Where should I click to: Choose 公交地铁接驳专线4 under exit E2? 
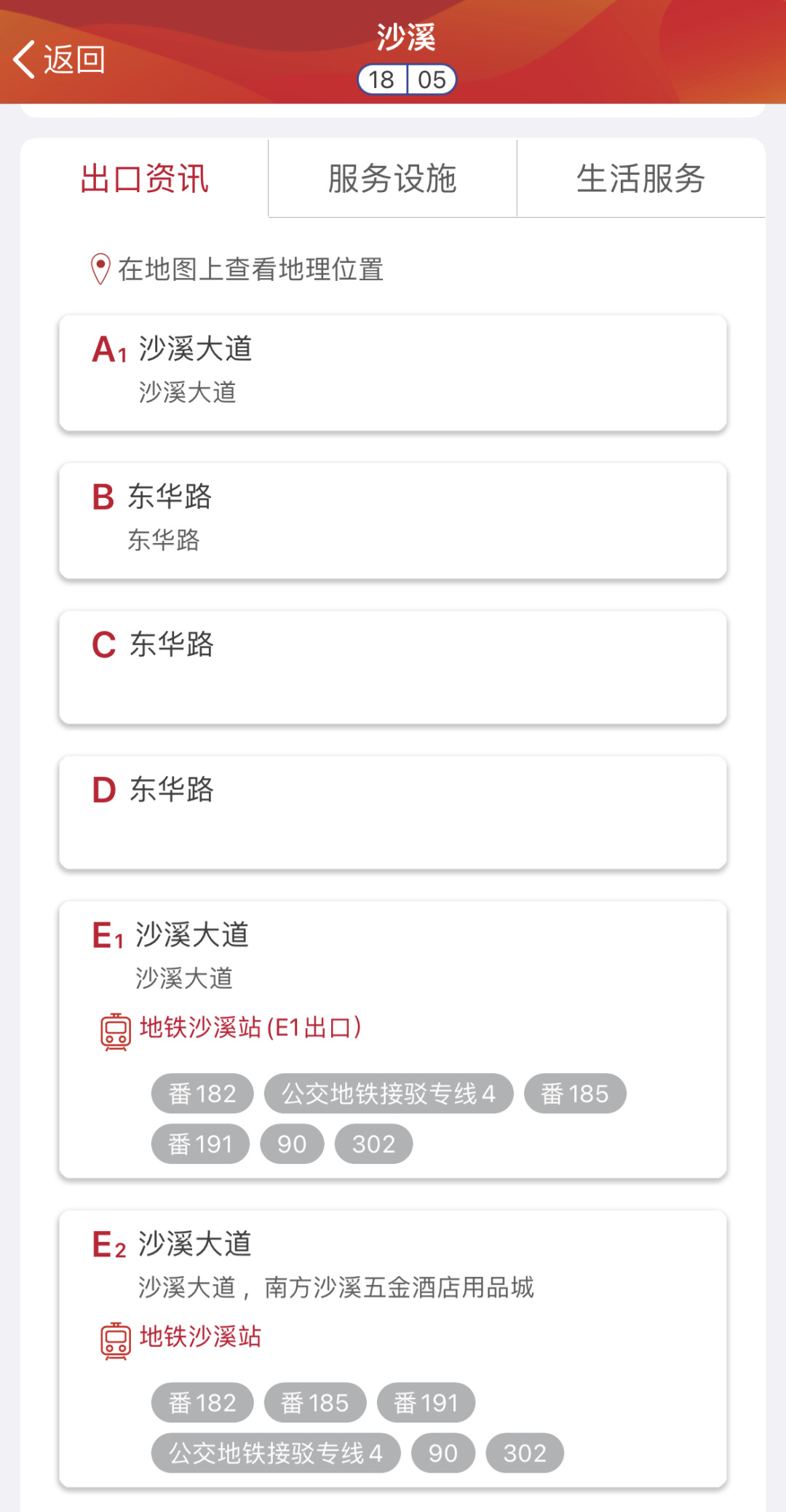[x=276, y=1454]
